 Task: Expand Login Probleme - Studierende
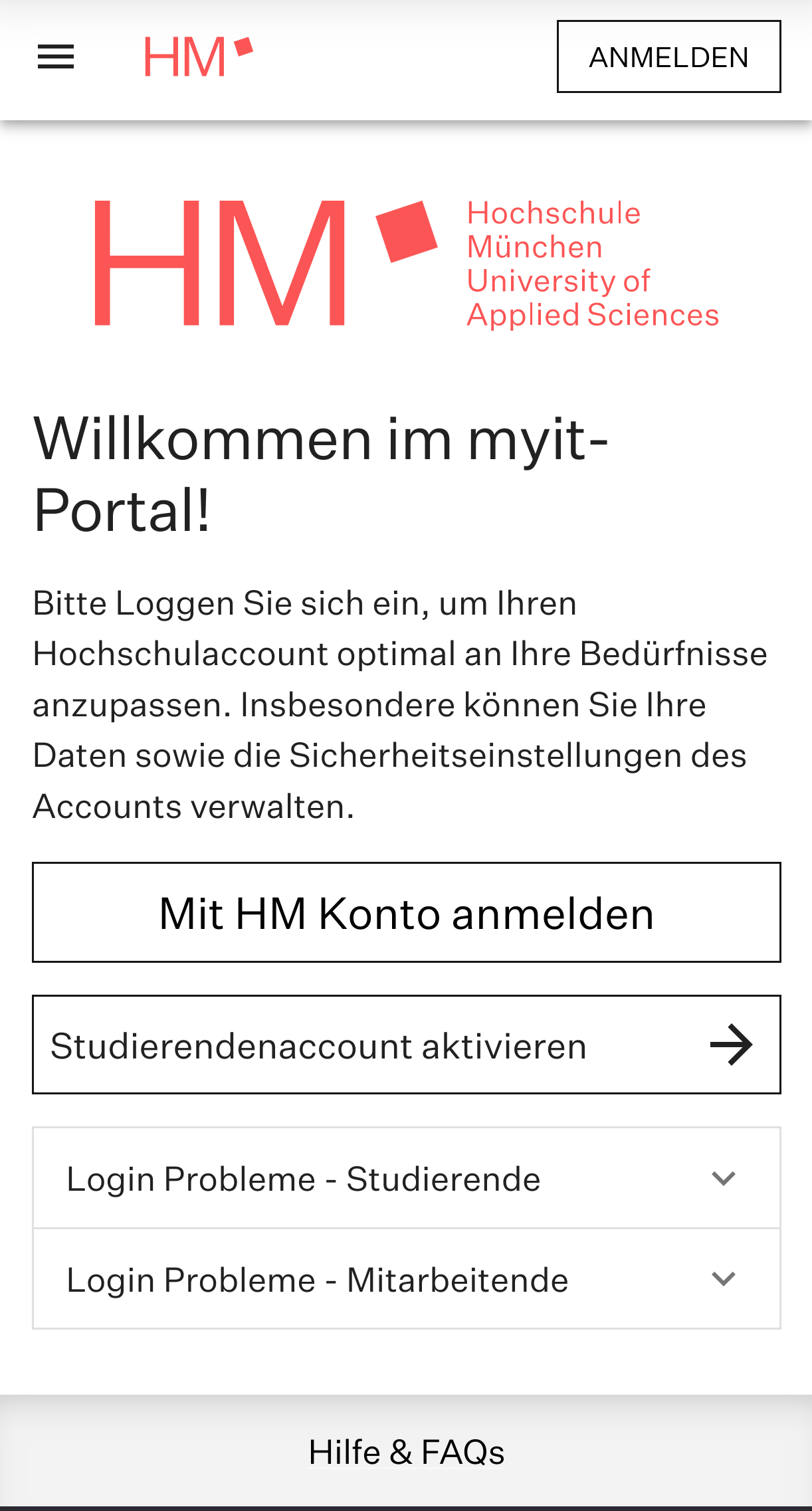tap(406, 1179)
